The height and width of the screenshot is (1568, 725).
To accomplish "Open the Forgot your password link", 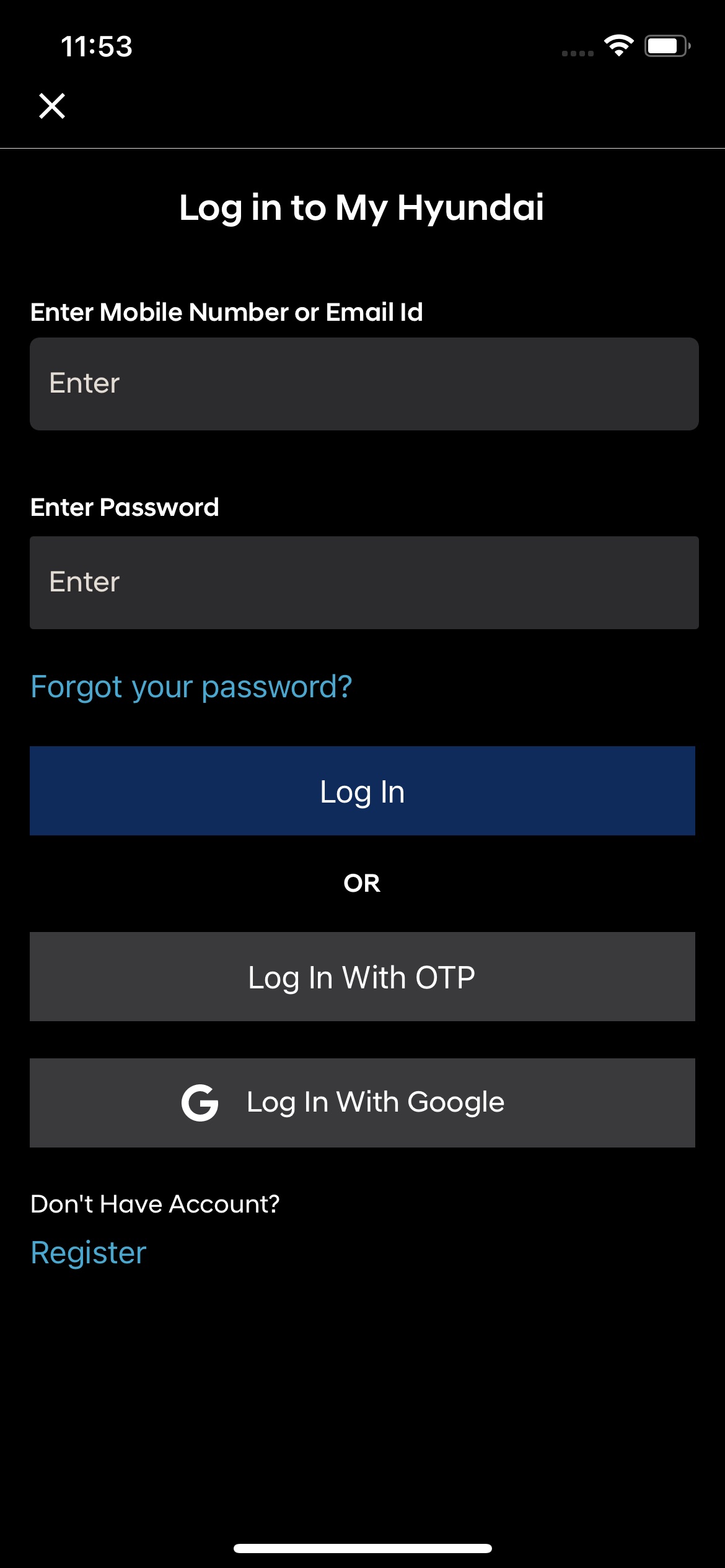I will (191, 687).
